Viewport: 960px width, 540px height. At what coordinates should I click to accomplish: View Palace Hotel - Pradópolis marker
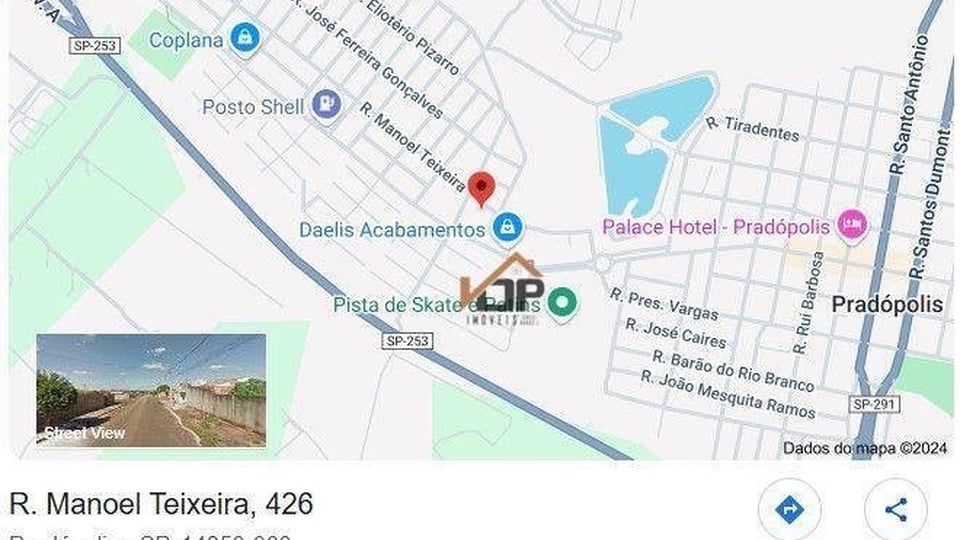[x=851, y=225]
